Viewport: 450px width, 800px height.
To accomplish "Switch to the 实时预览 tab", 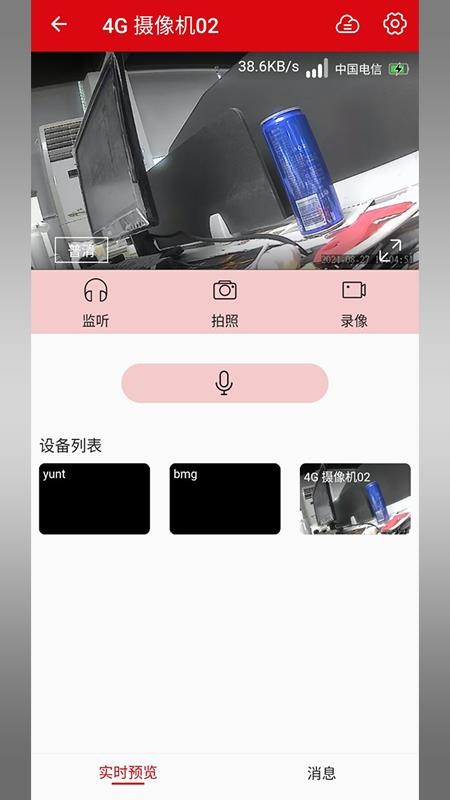I will click(x=128, y=772).
